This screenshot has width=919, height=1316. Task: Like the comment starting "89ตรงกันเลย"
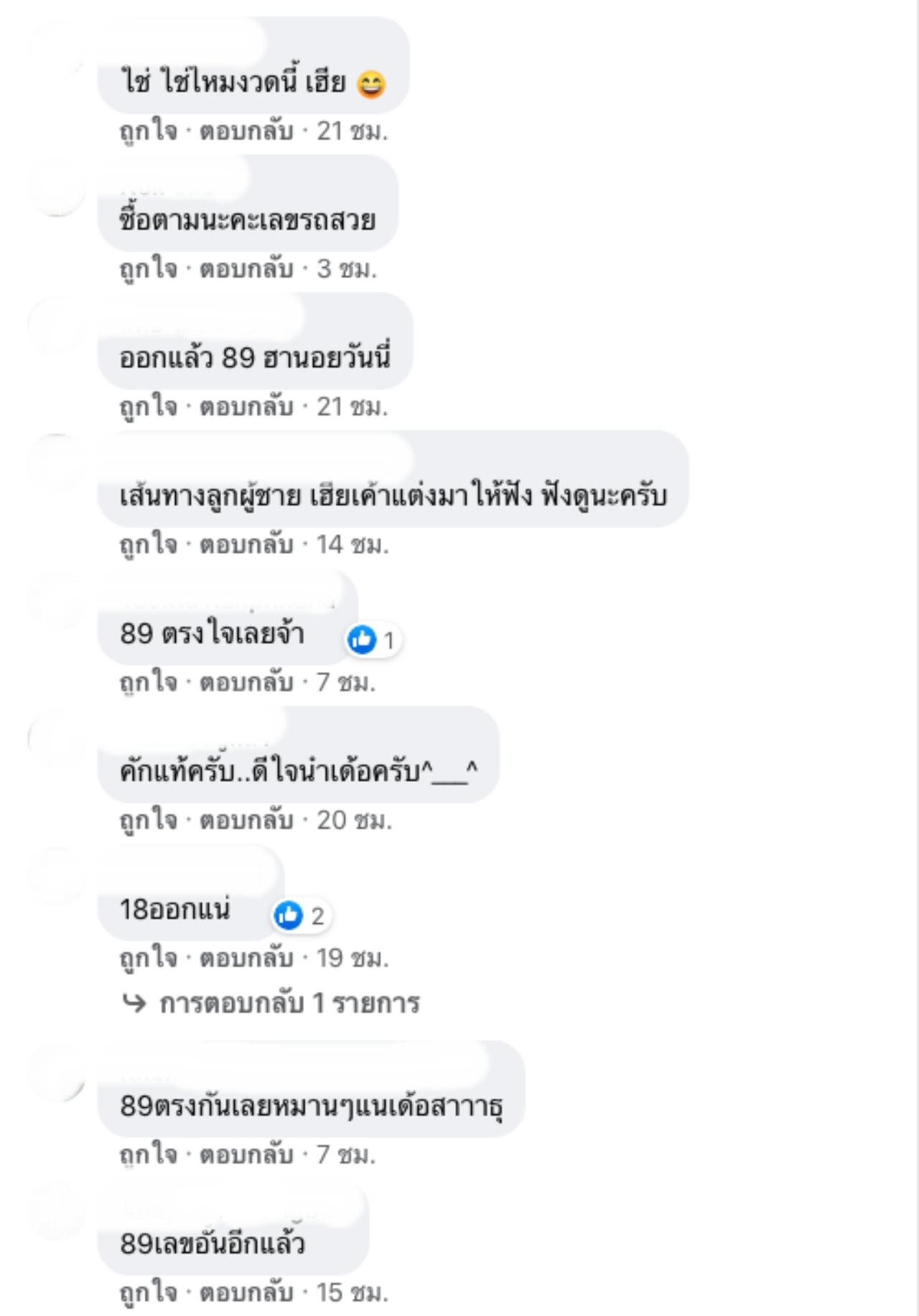pos(148,1154)
